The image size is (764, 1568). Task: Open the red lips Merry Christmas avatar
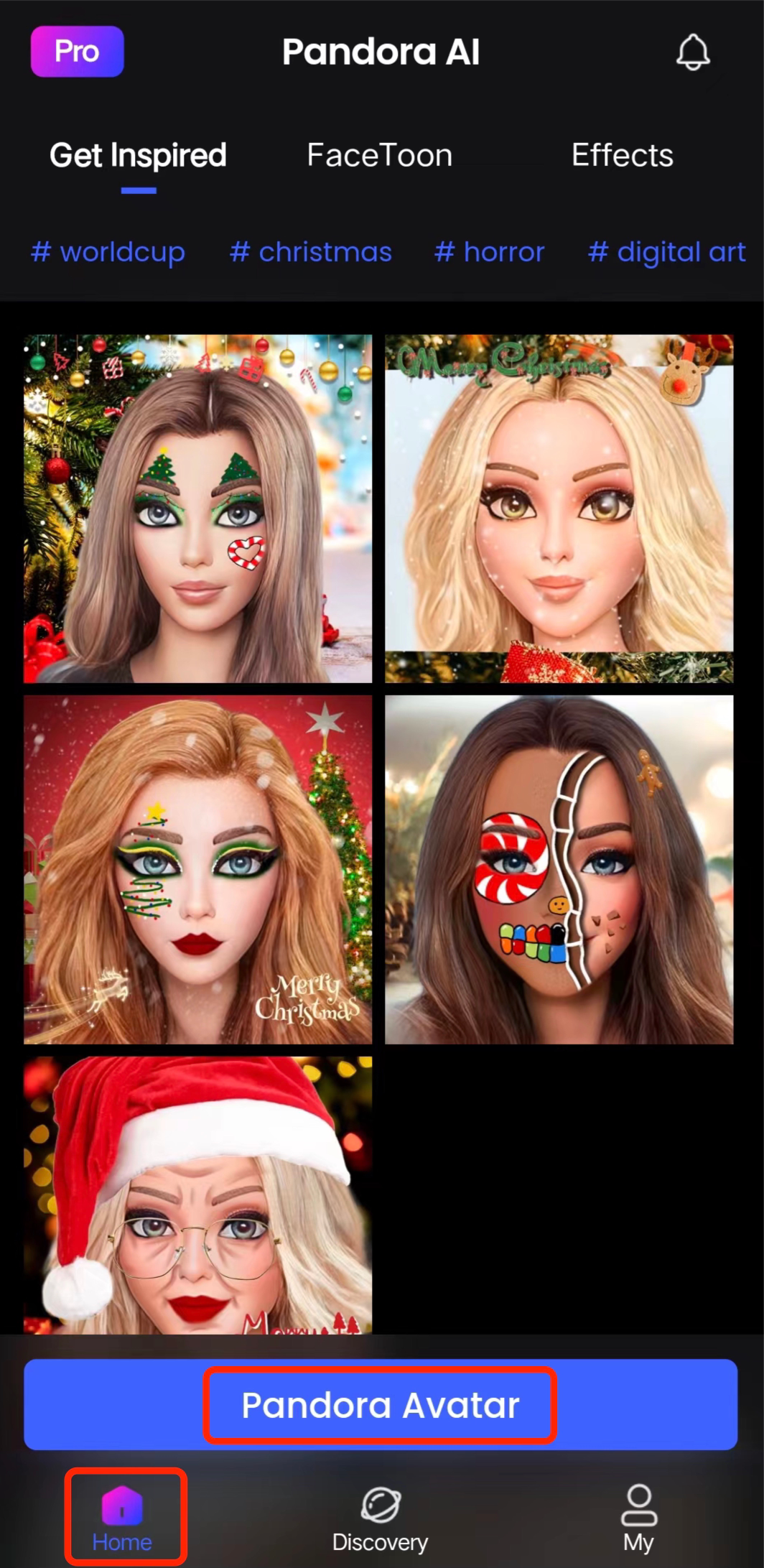[x=198, y=870]
